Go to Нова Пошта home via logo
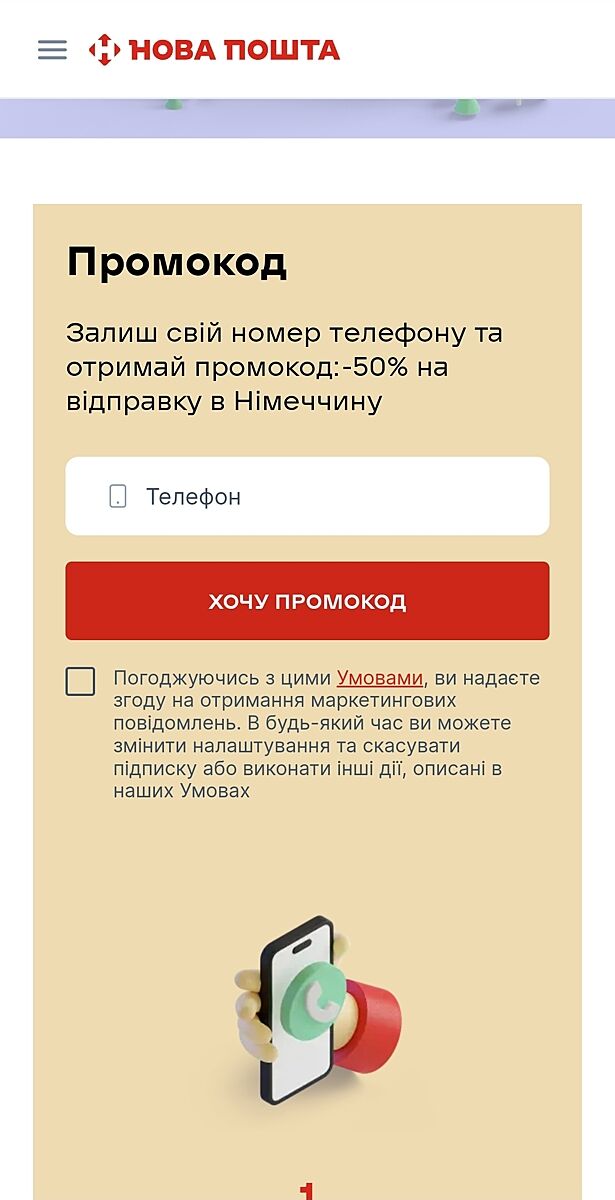This screenshot has height=1200, width=615. (214, 49)
